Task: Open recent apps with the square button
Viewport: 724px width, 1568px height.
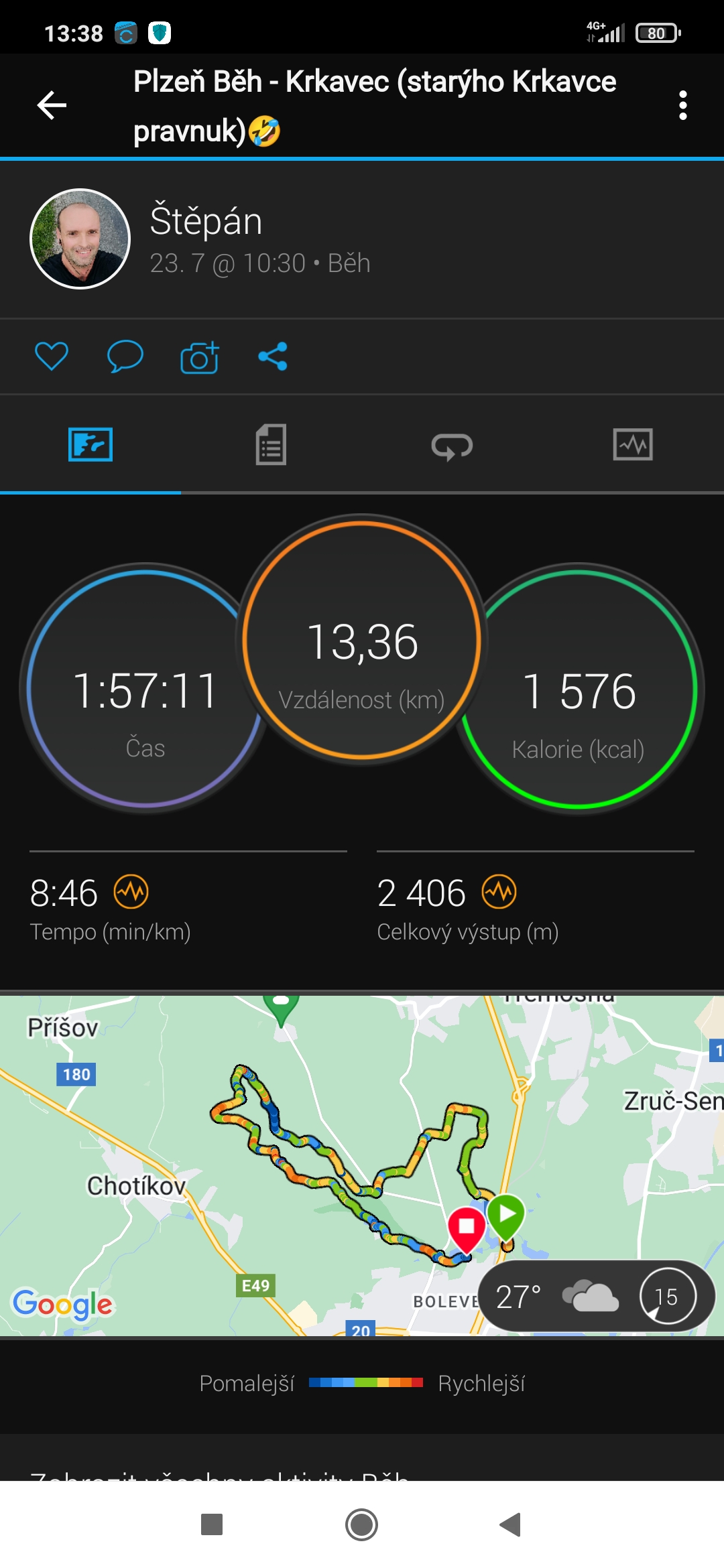Action: [212, 1524]
